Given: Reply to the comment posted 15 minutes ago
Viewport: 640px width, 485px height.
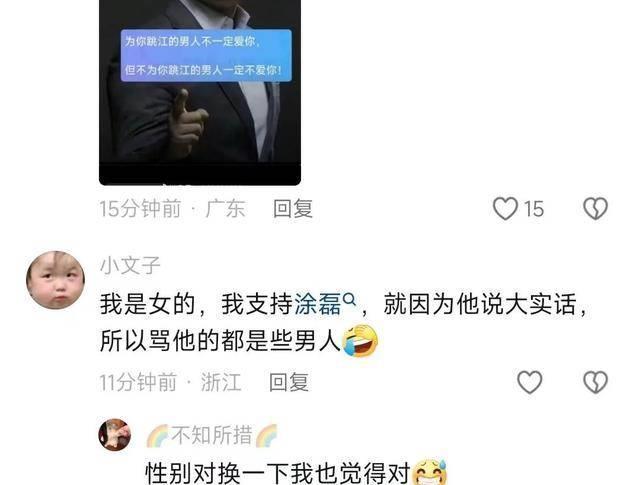Looking at the screenshot, I should pyautogui.click(x=293, y=208).
